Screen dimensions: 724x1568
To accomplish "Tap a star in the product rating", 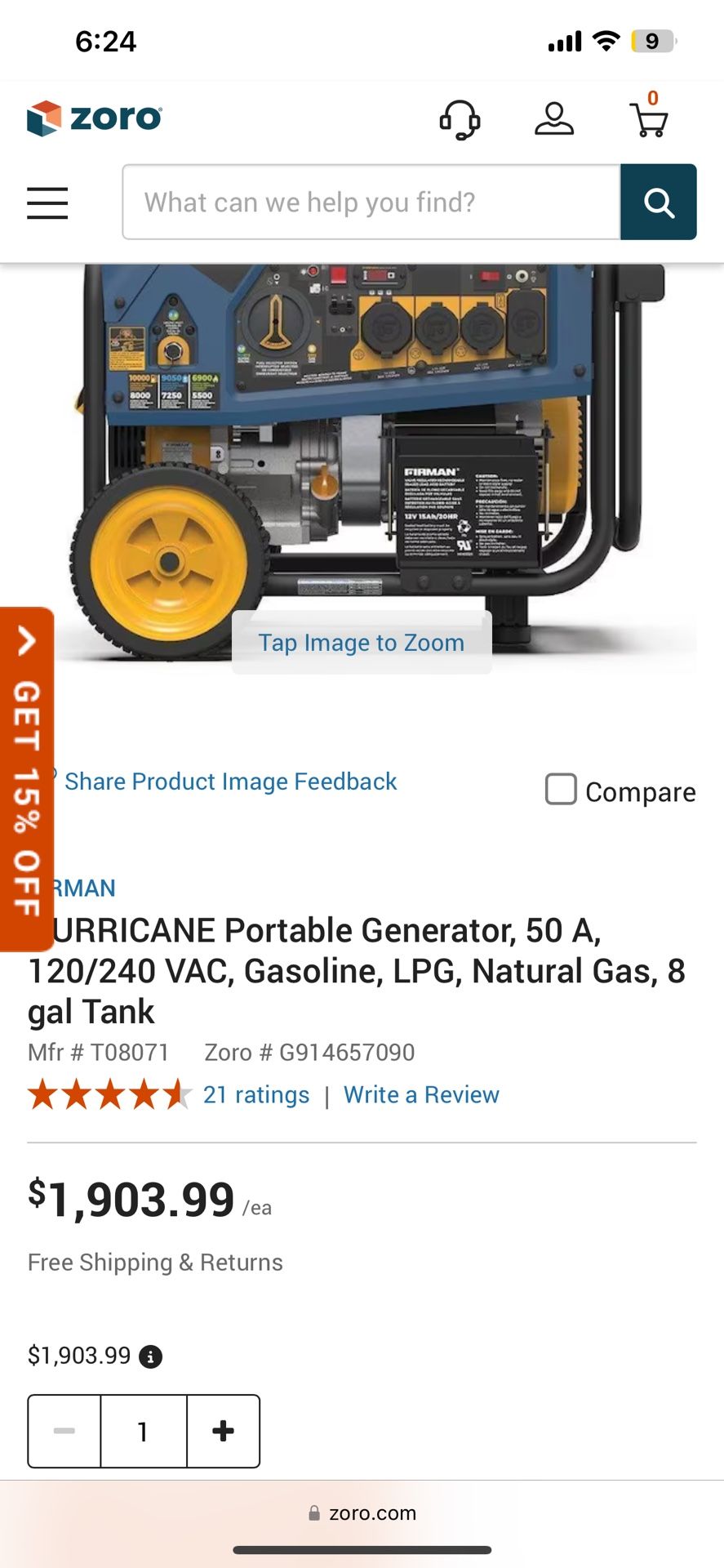I will [x=106, y=1094].
